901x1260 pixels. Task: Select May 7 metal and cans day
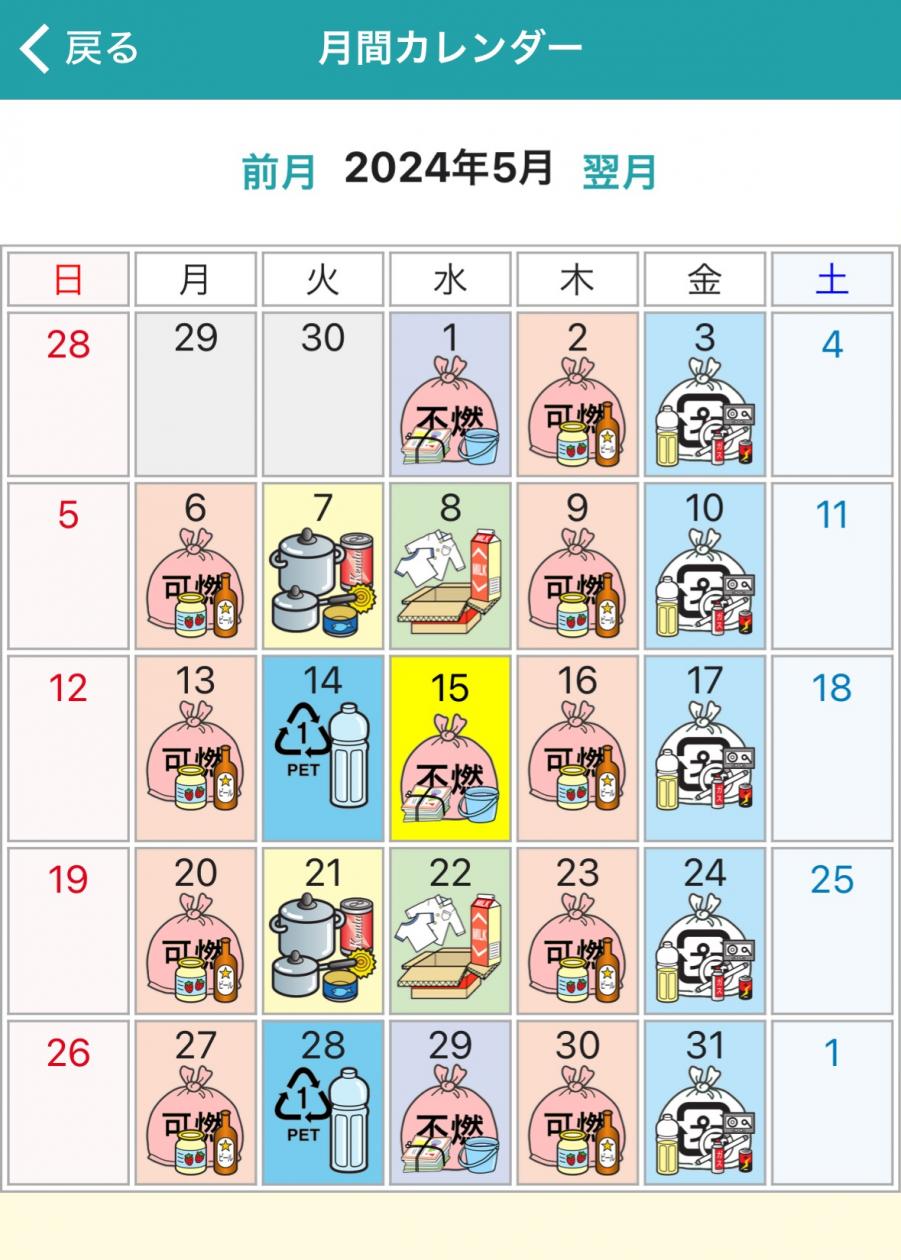coord(323,567)
